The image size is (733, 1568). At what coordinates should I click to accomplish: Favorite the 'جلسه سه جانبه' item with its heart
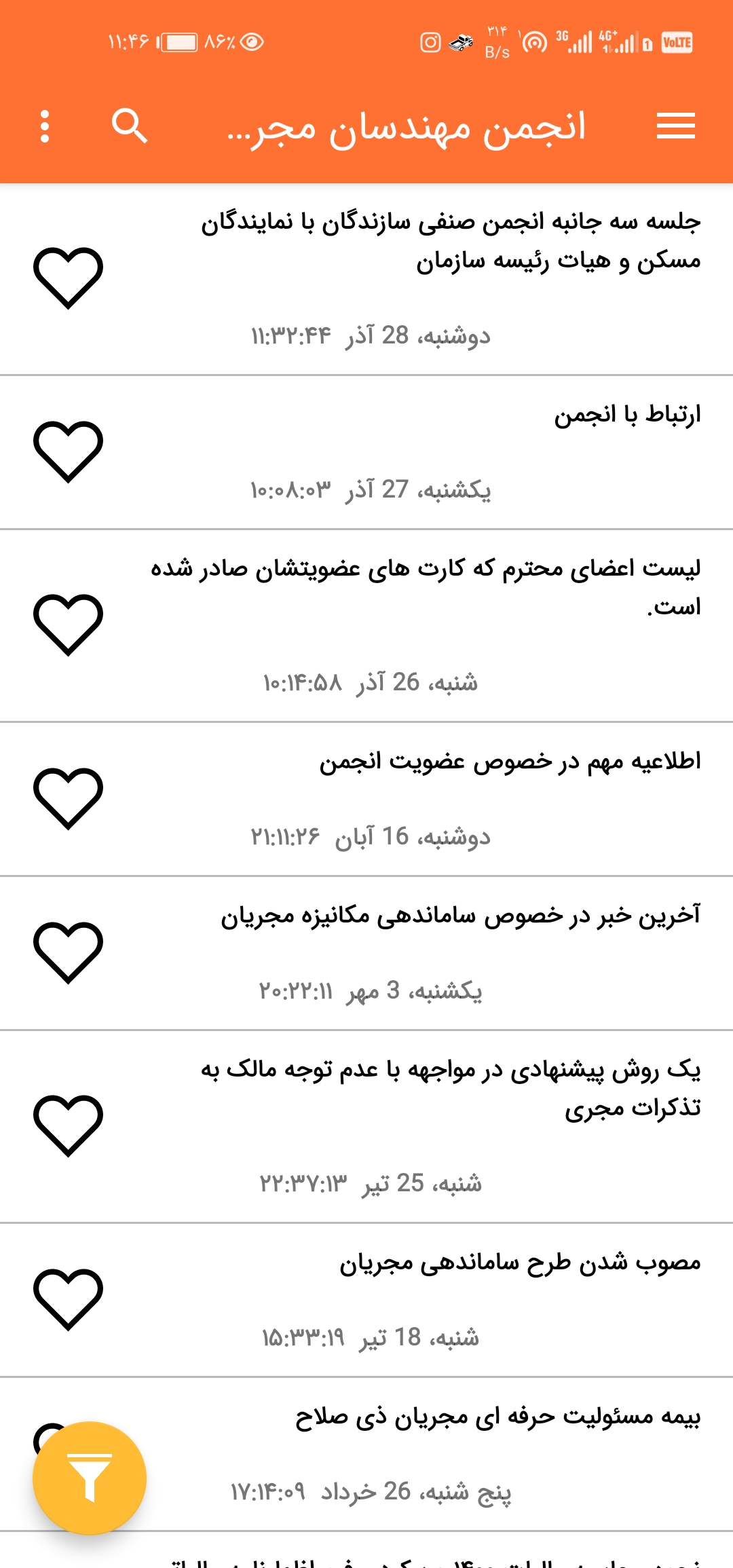(x=68, y=278)
